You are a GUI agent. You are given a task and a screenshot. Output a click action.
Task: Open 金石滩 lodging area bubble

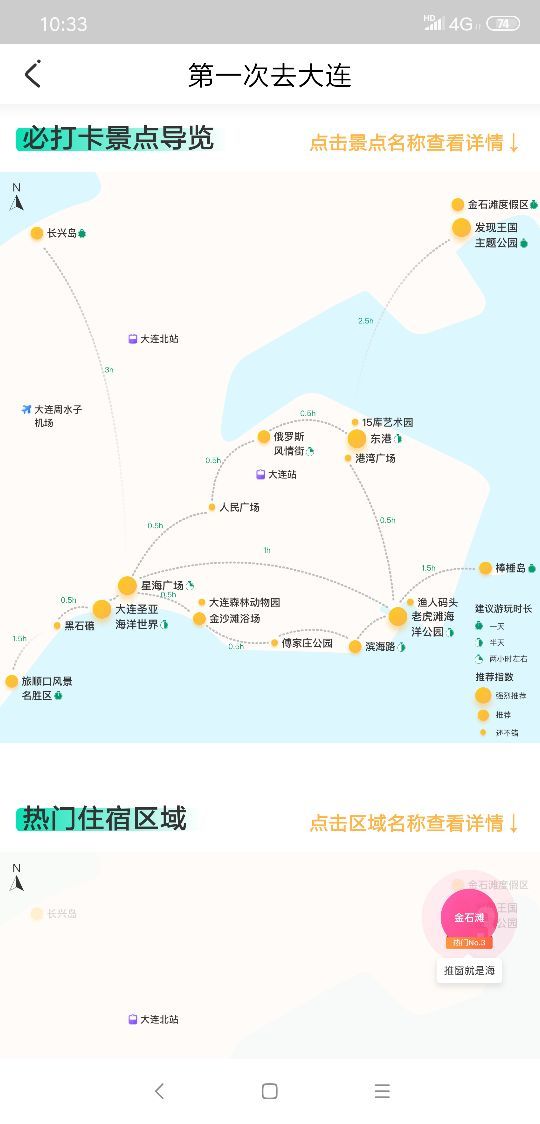(469, 918)
